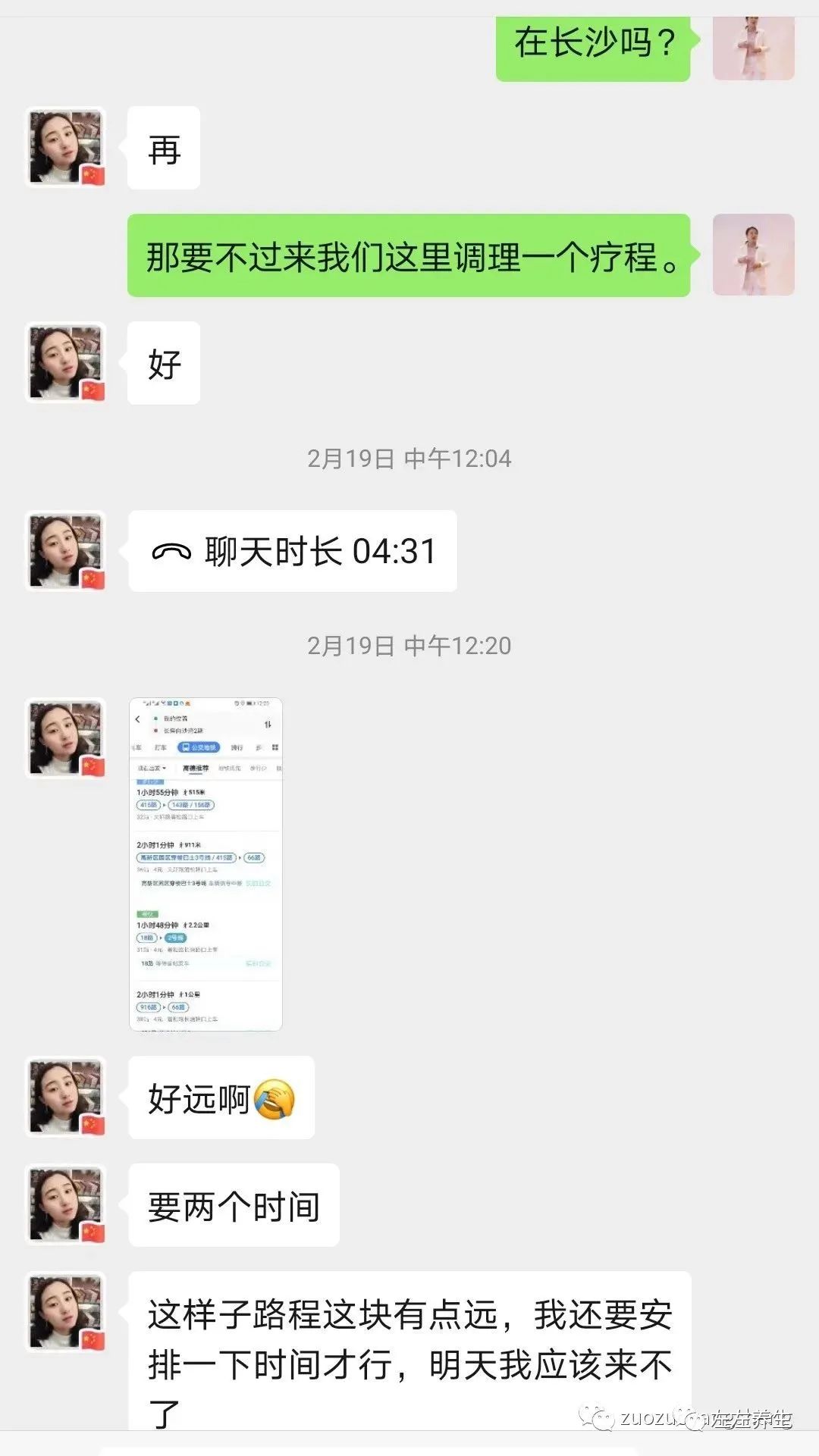Click the walking-person icon next to 515米
The image size is (819, 1456).
click(187, 792)
